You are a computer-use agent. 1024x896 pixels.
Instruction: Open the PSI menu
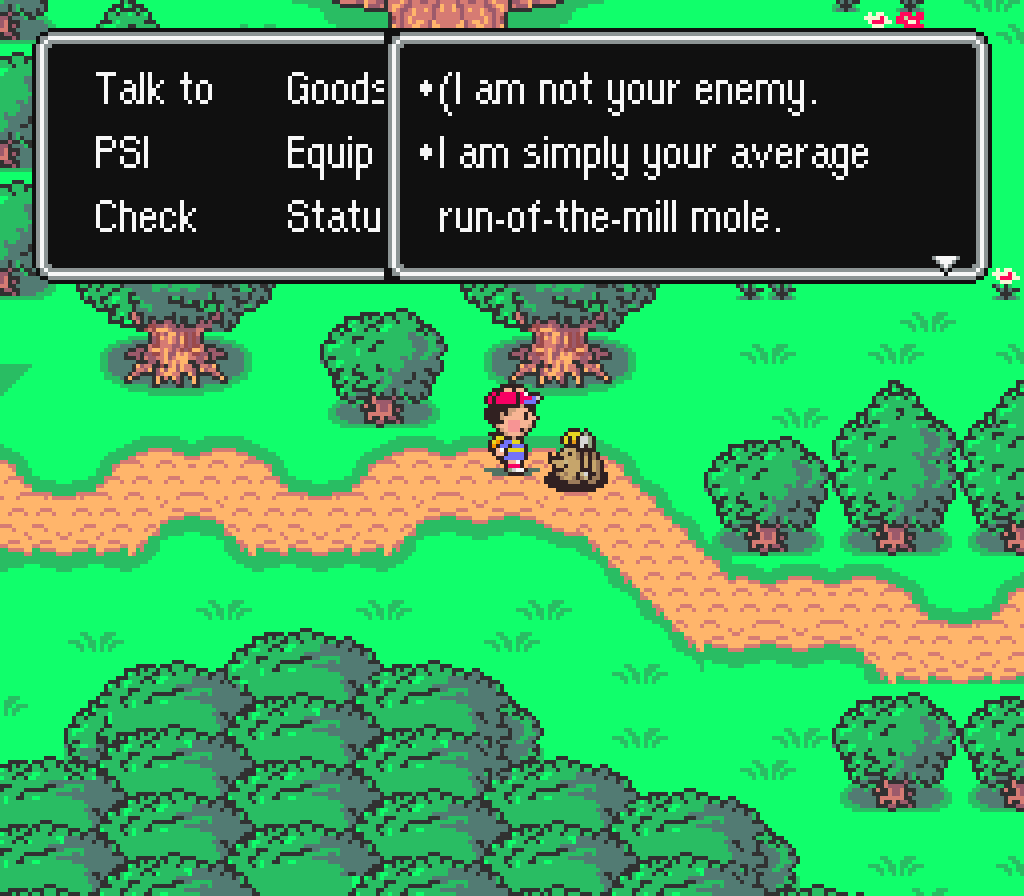pyautogui.click(x=121, y=154)
